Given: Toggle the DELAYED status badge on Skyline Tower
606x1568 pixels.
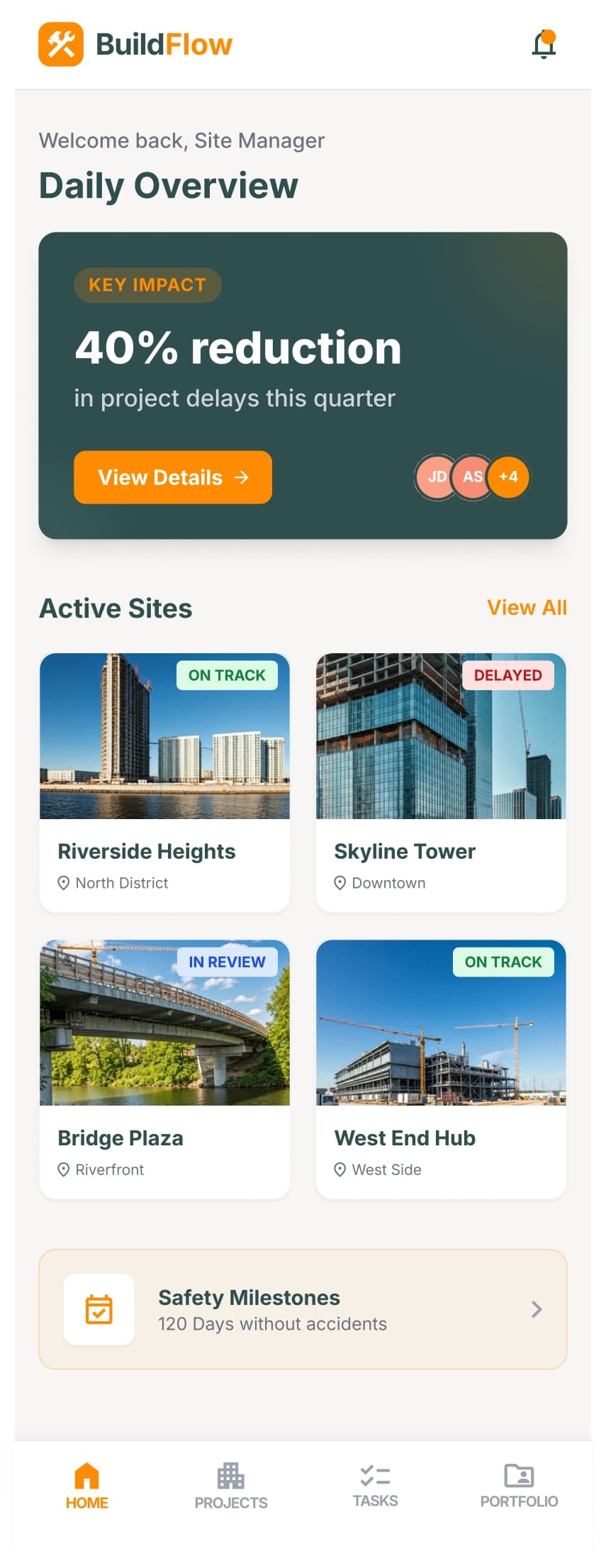Looking at the screenshot, I should coord(507,674).
